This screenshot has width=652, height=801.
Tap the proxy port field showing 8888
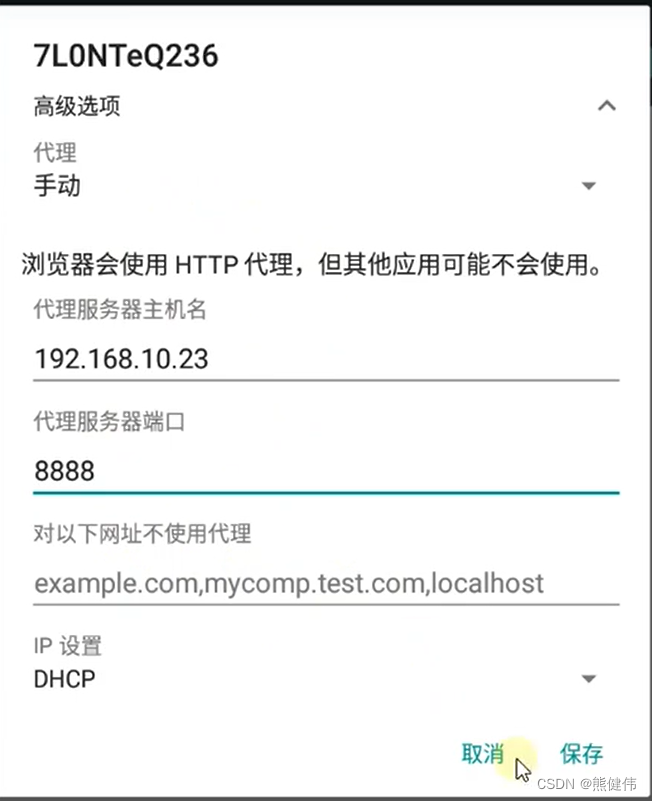pyautogui.click(x=325, y=471)
